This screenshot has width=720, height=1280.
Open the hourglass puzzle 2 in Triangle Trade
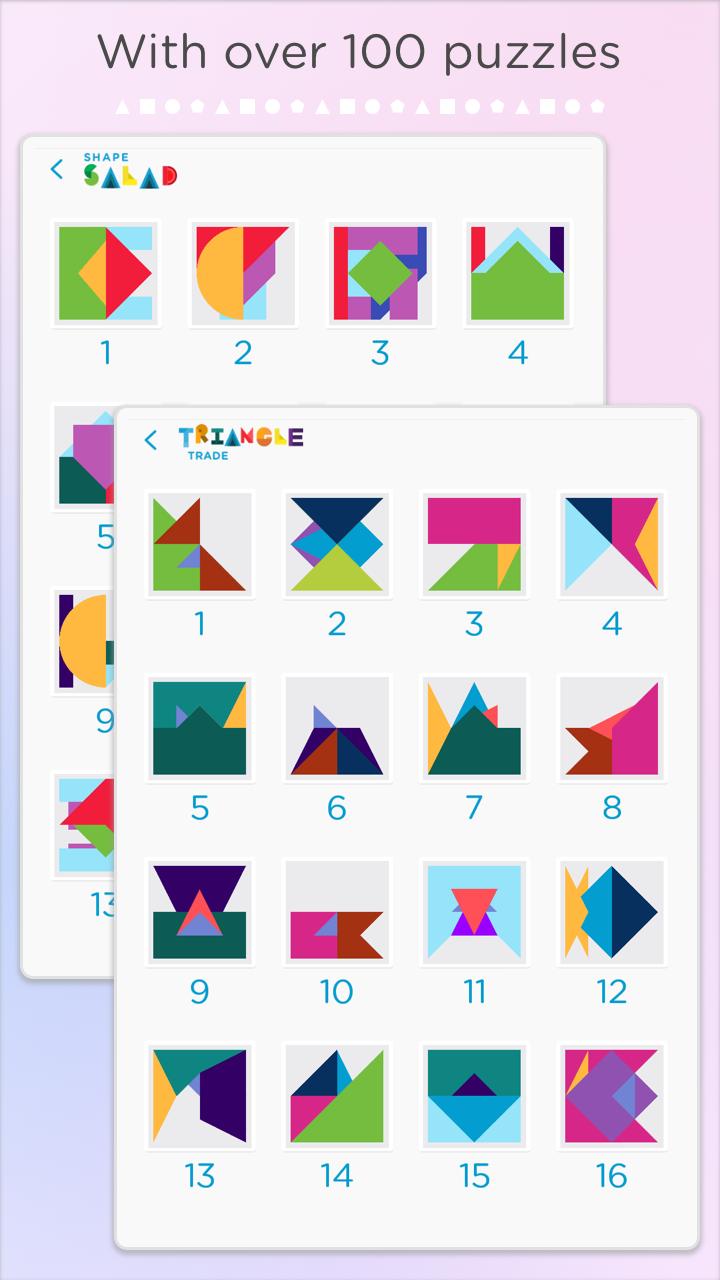336,544
